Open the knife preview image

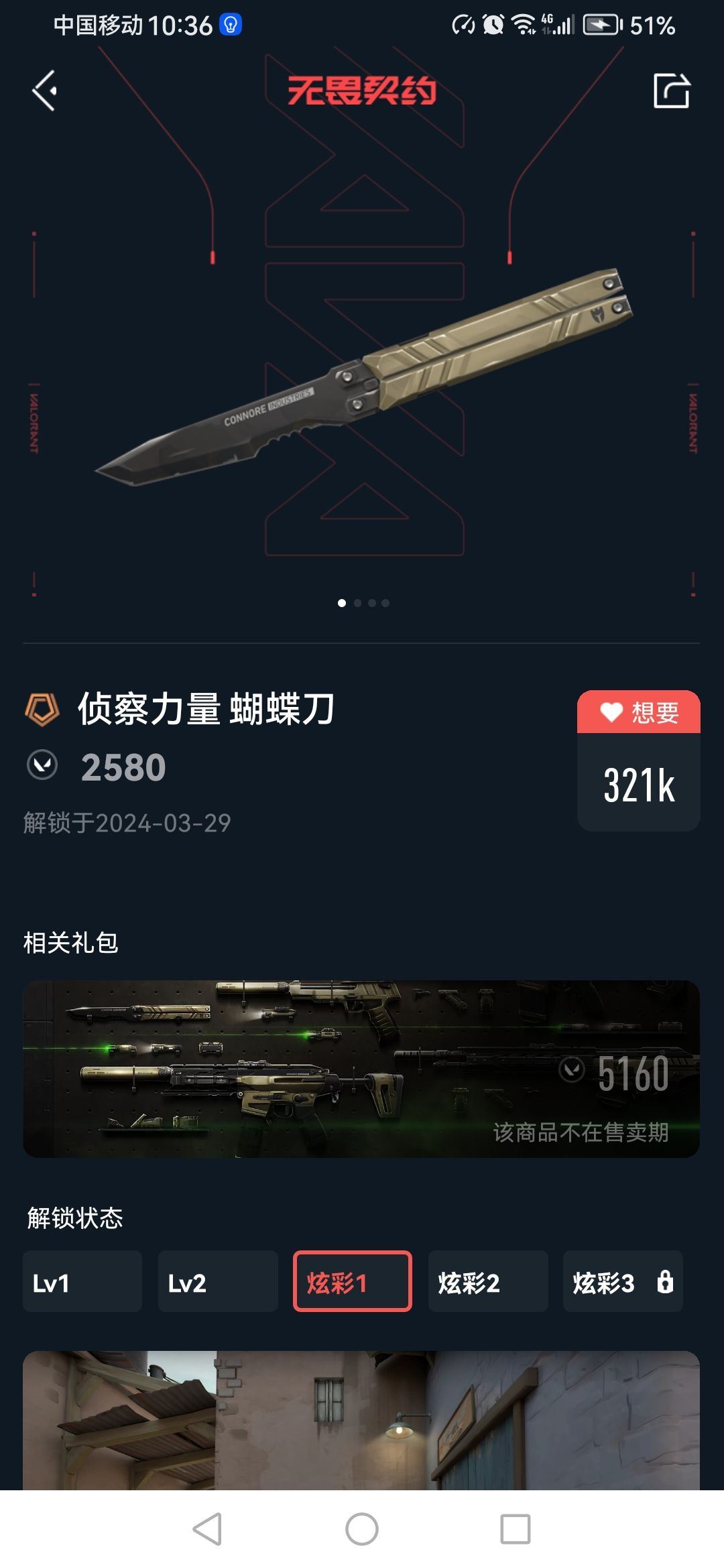click(x=362, y=375)
